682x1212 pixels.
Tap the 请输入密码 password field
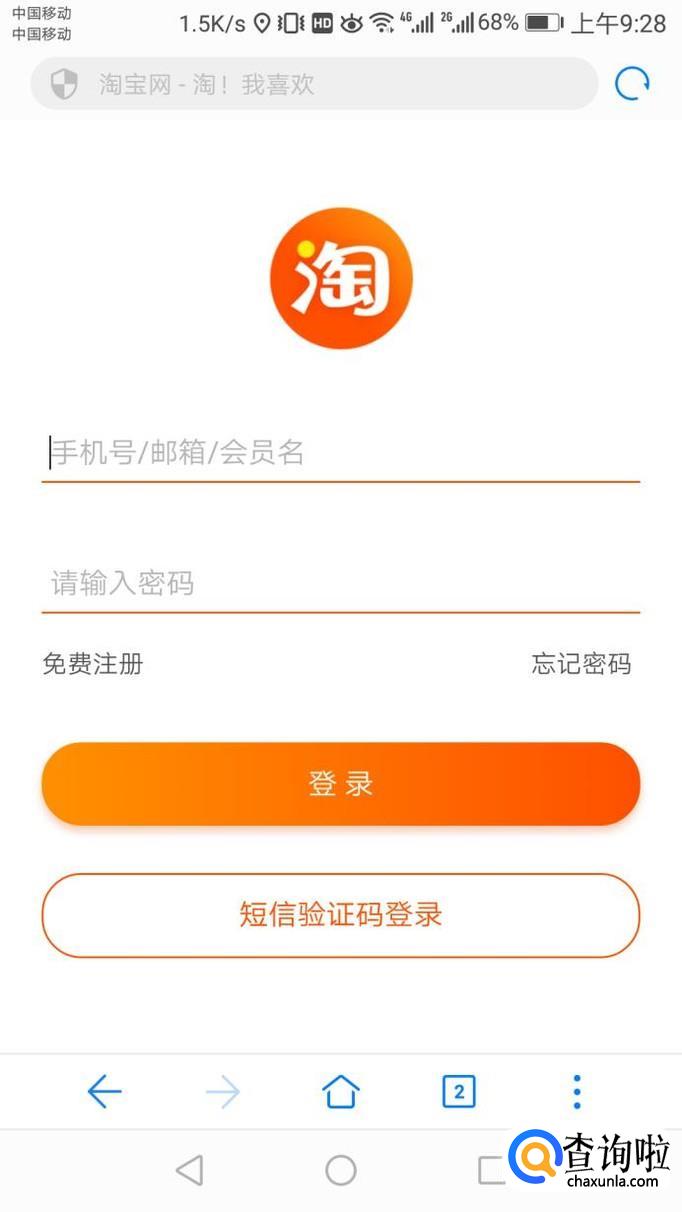pos(340,583)
